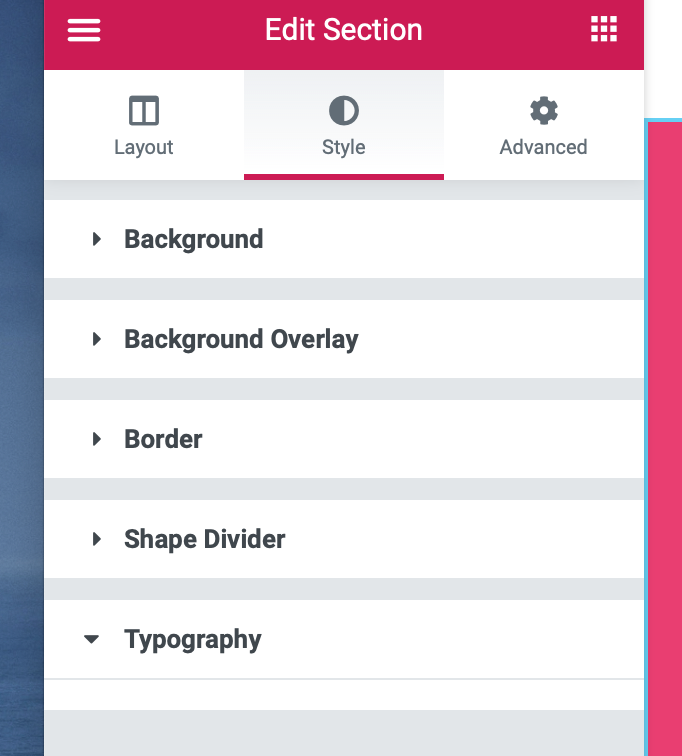Go to the Advanced tab
The image size is (682, 756).
tap(543, 127)
